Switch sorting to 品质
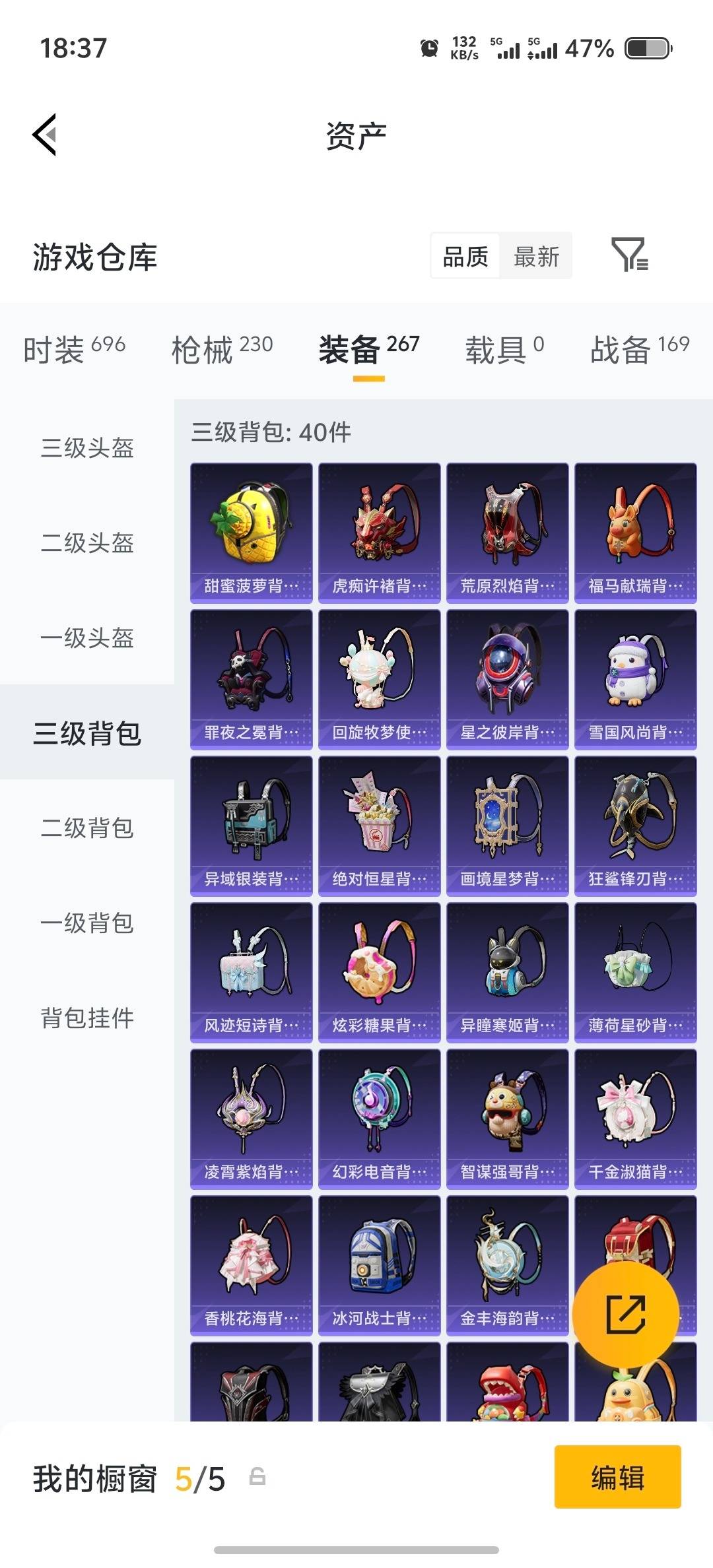Screen dimensions: 713x1568 [x=463, y=256]
